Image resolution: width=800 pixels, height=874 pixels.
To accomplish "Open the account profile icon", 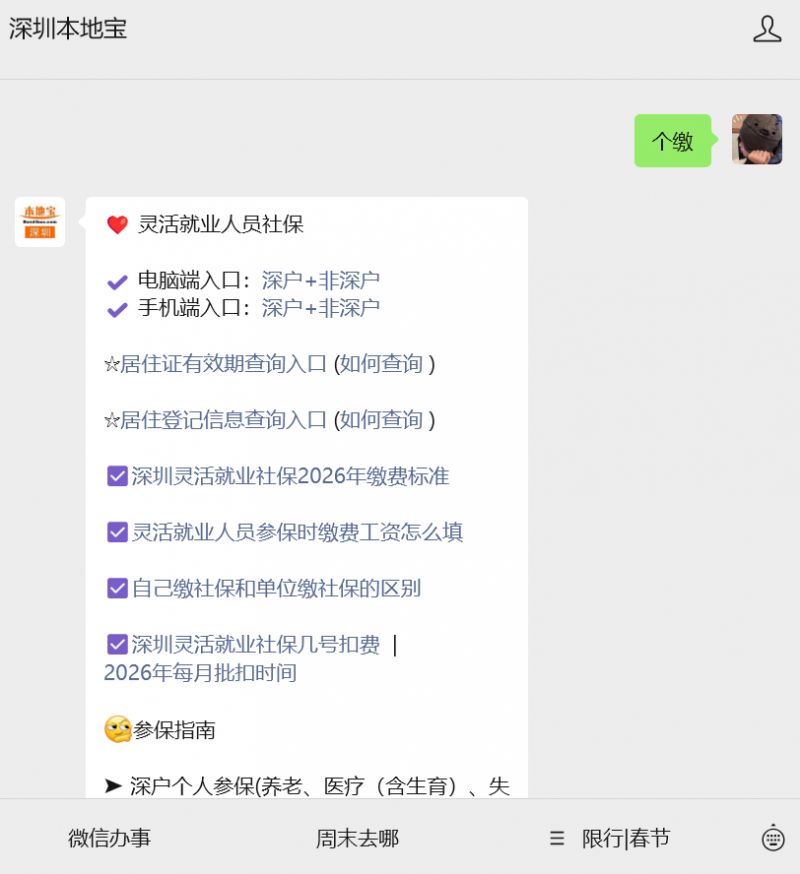I will click(767, 29).
